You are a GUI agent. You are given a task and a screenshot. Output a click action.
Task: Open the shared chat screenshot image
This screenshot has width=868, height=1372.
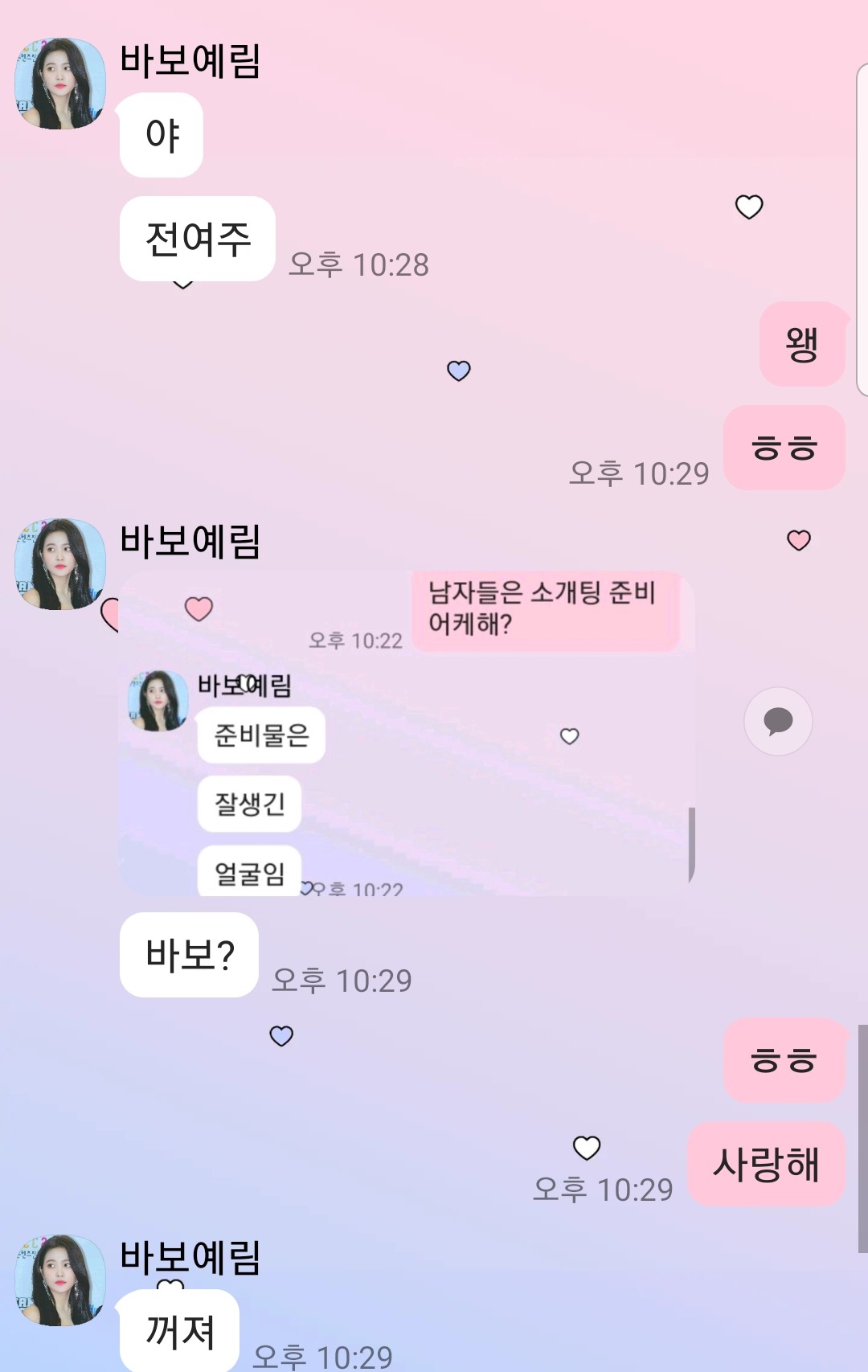(406, 733)
